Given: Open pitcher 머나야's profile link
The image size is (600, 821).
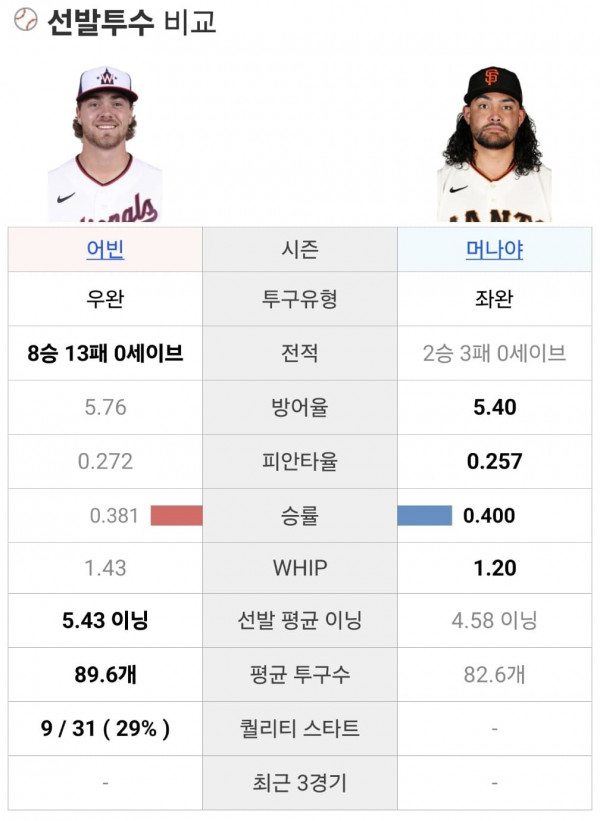Looking at the screenshot, I should tap(494, 250).
